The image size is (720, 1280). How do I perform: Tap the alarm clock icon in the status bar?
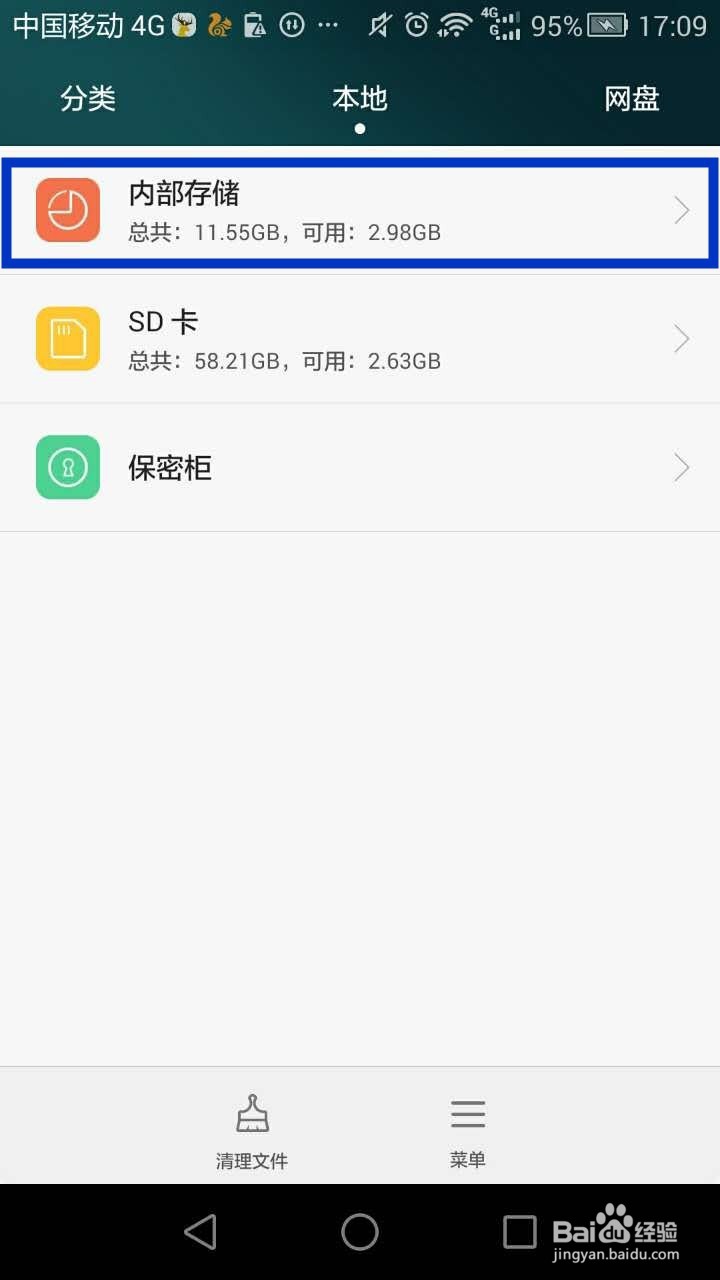[416, 24]
